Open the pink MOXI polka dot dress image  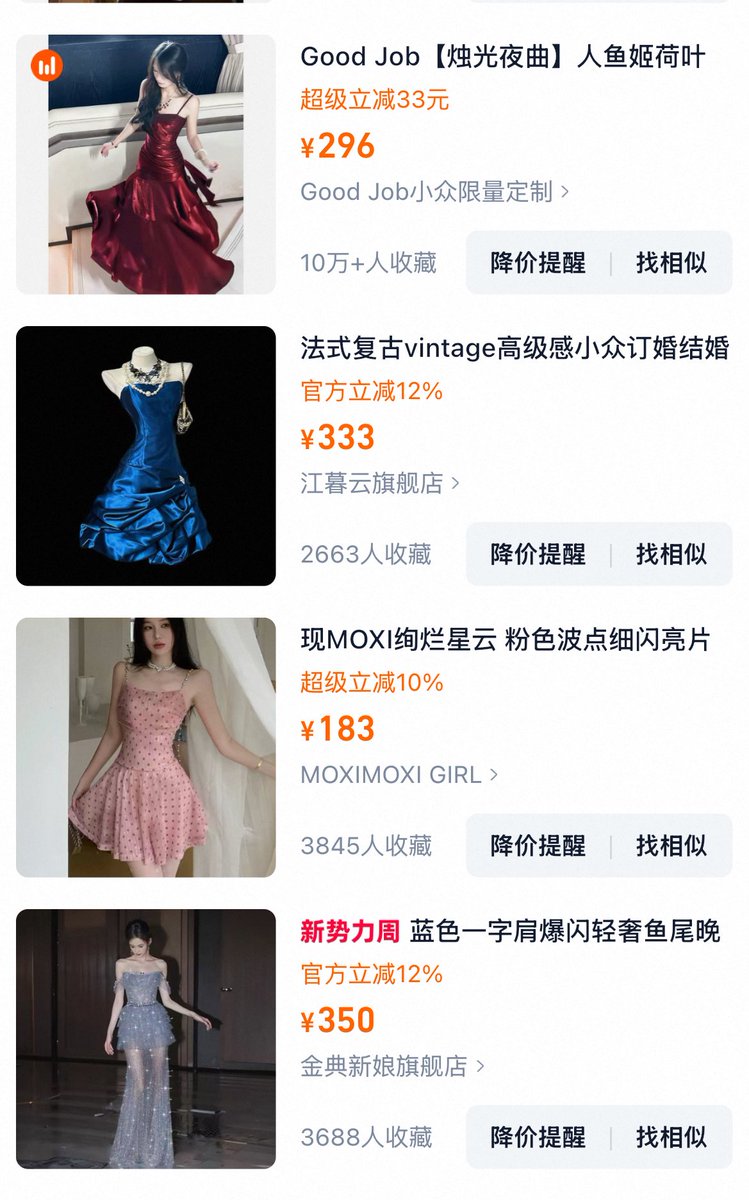click(x=146, y=747)
